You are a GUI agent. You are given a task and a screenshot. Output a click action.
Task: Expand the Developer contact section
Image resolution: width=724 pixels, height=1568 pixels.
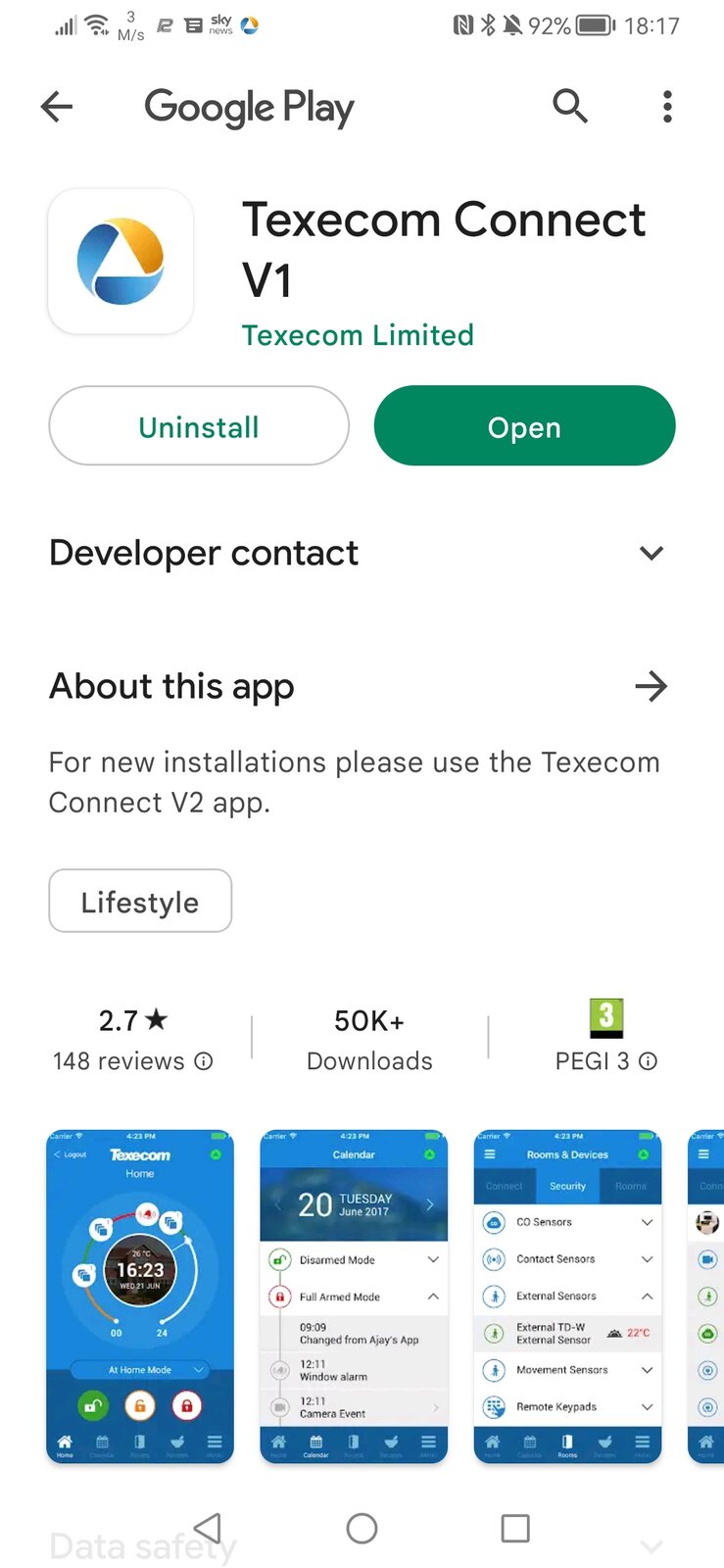[651, 553]
